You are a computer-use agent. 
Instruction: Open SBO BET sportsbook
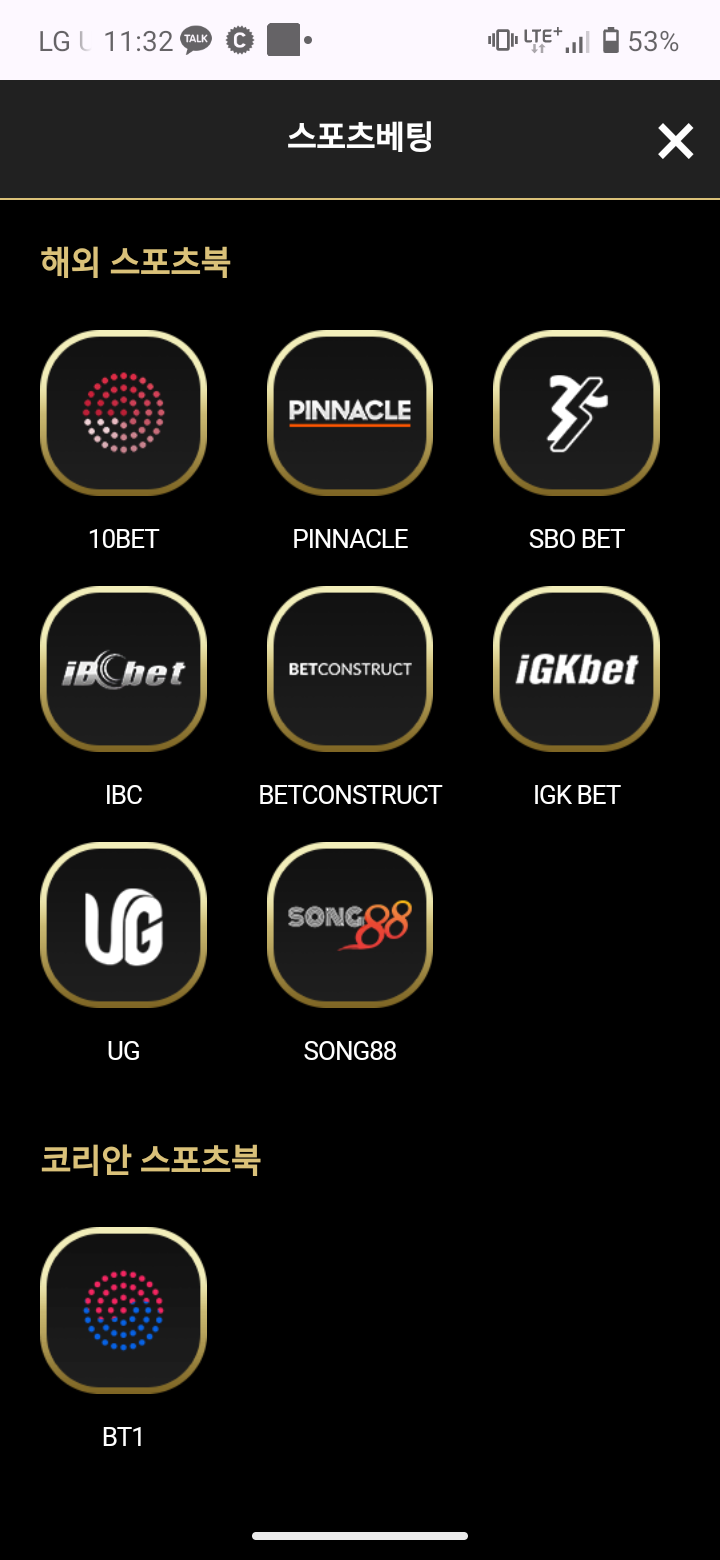coord(577,413)
